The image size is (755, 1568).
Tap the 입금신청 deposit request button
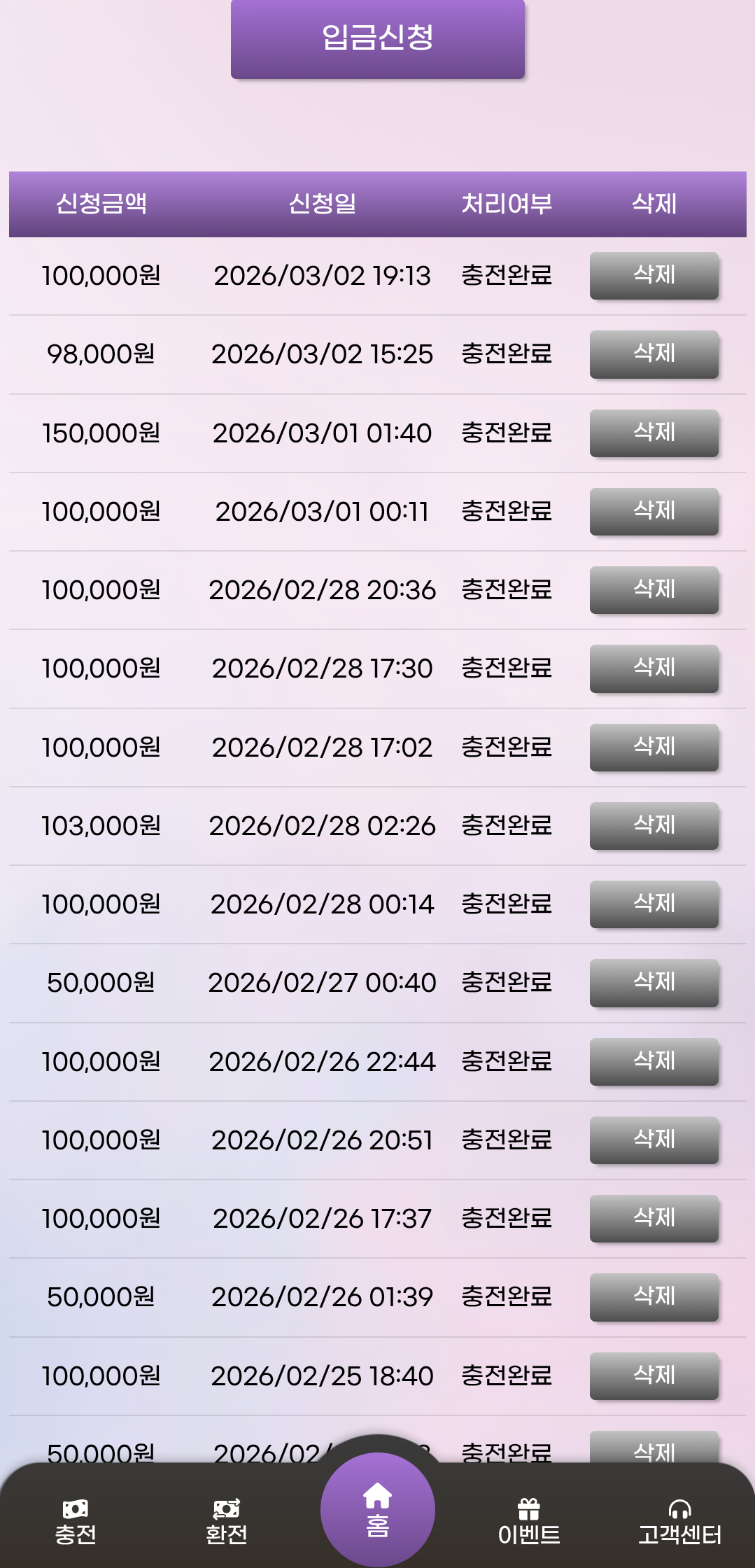pos(377,38)
